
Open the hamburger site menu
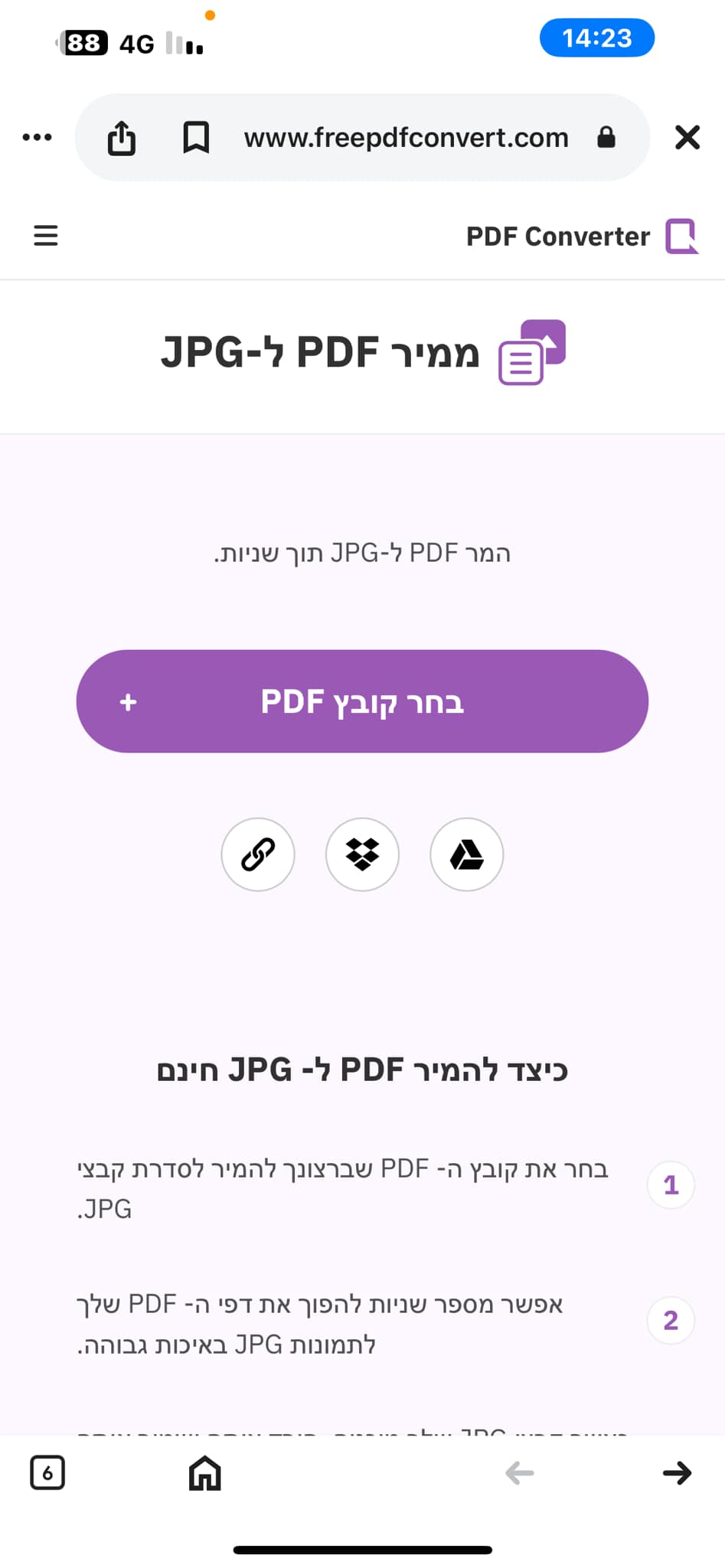46,235
